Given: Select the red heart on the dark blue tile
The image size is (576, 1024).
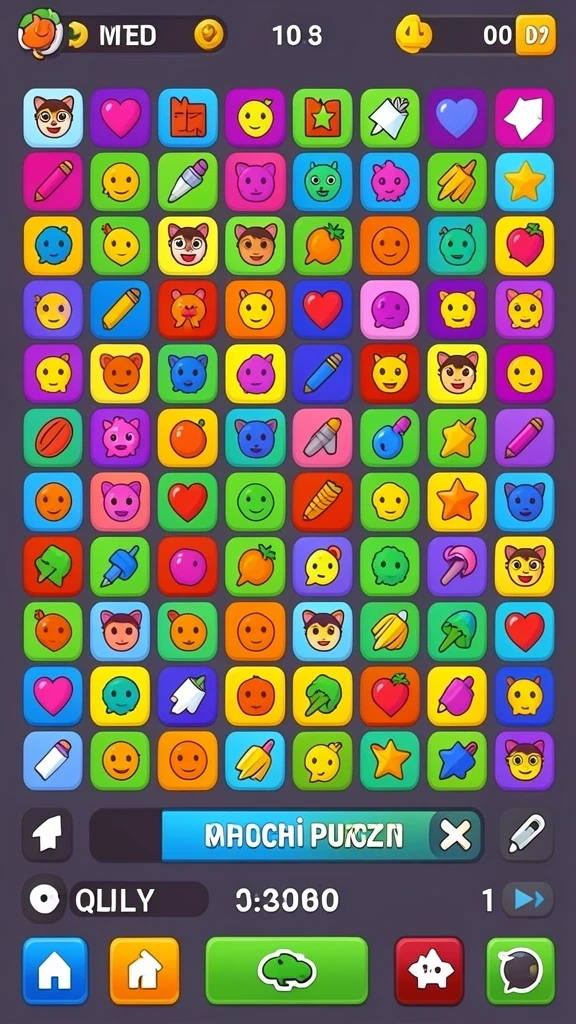Looking at the screenshot, I should click(x=323, y=310).
